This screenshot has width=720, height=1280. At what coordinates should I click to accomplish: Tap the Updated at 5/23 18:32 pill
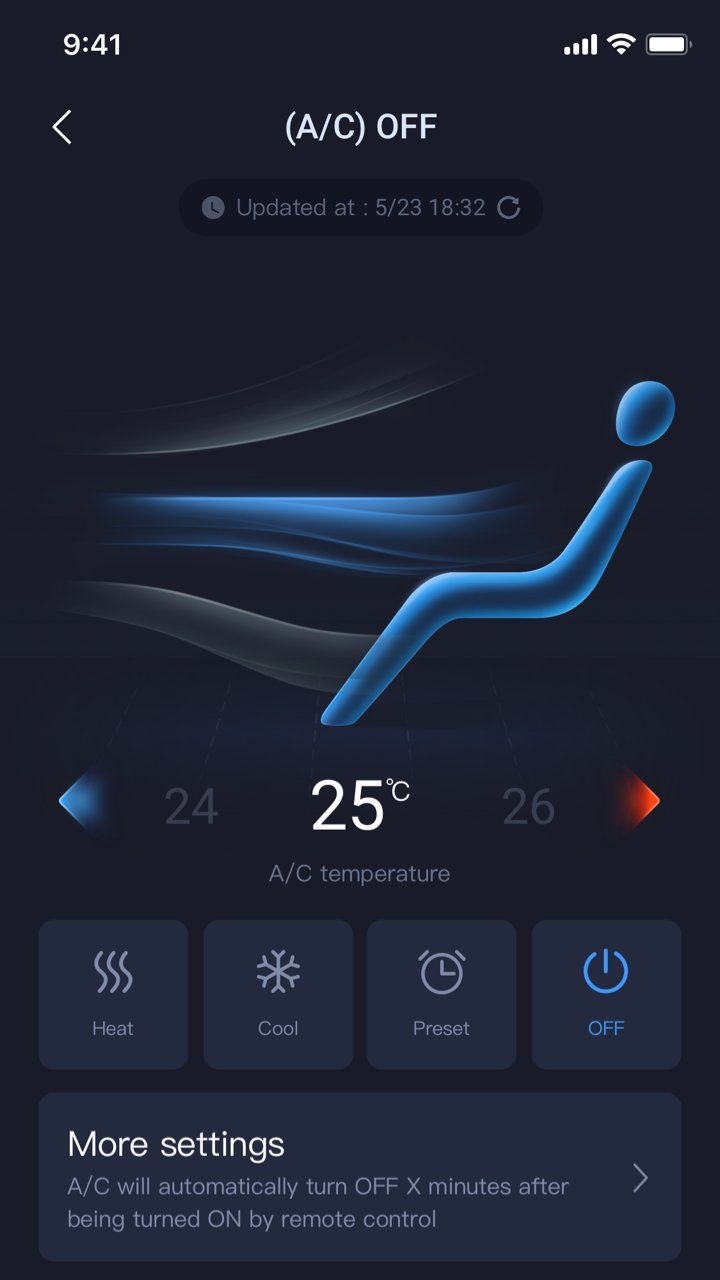point(360,208)
